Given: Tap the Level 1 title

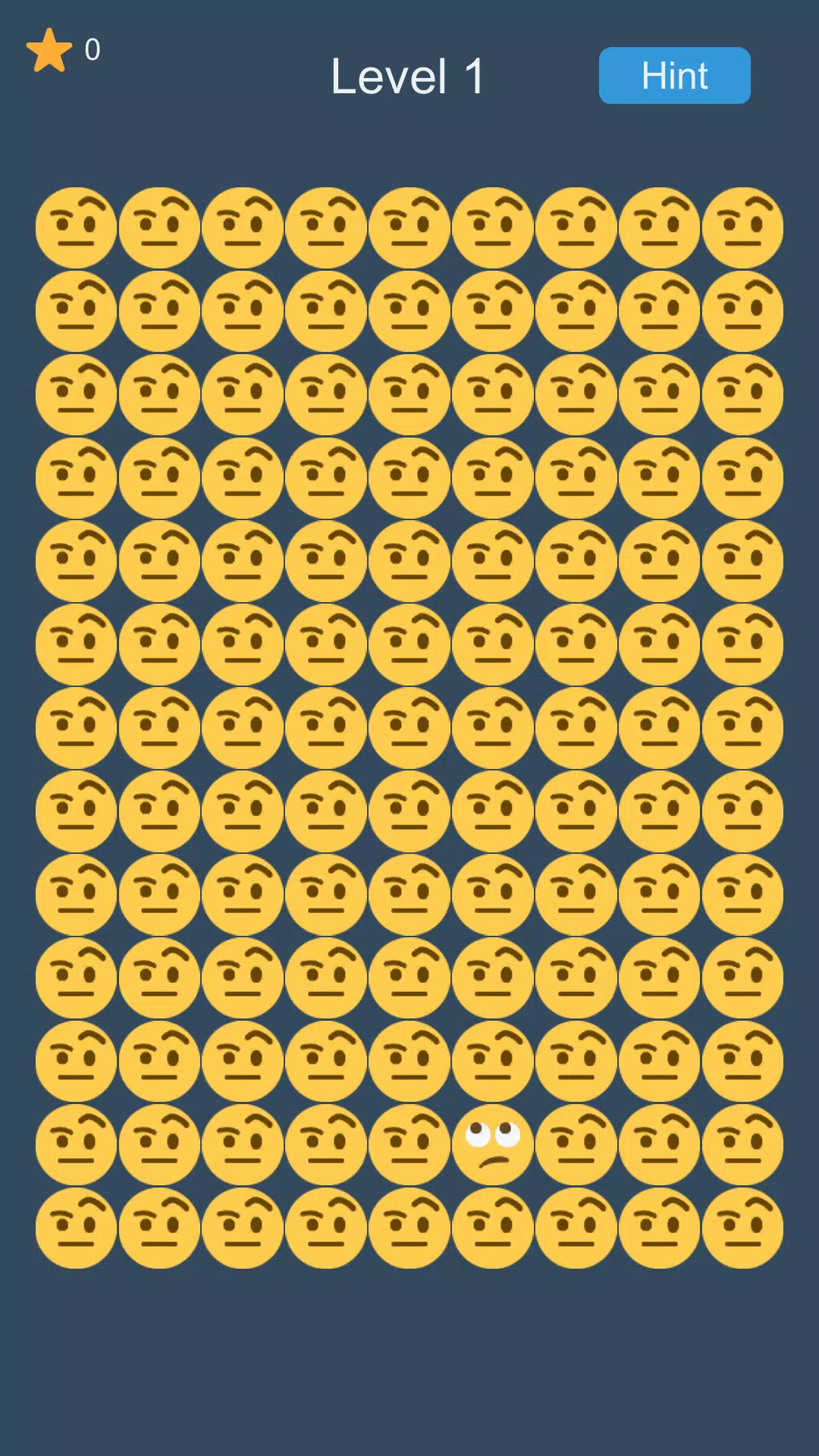Looking at the screenshot, I should click(x=408, y=76).
